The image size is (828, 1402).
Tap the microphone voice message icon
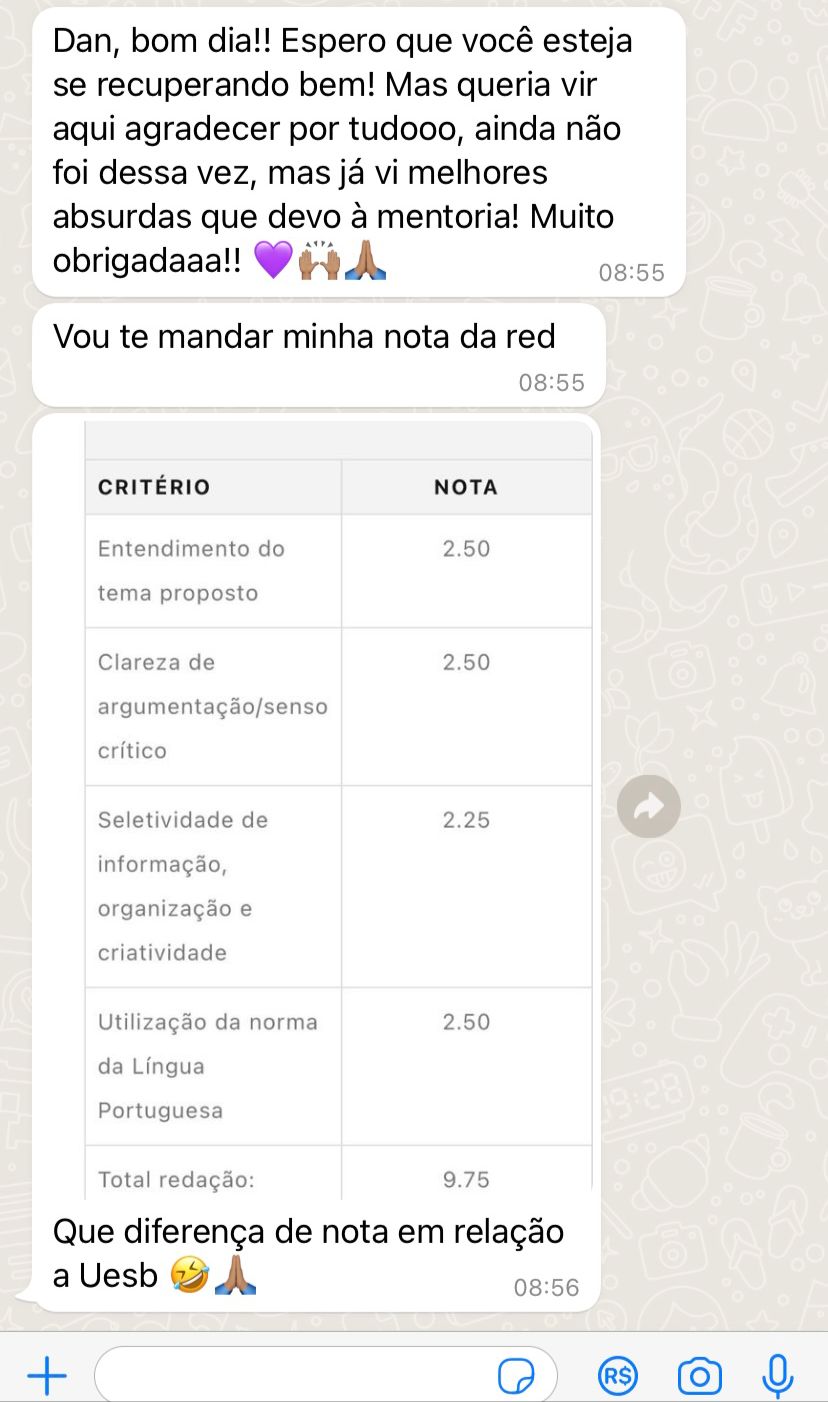[777, 1377]
